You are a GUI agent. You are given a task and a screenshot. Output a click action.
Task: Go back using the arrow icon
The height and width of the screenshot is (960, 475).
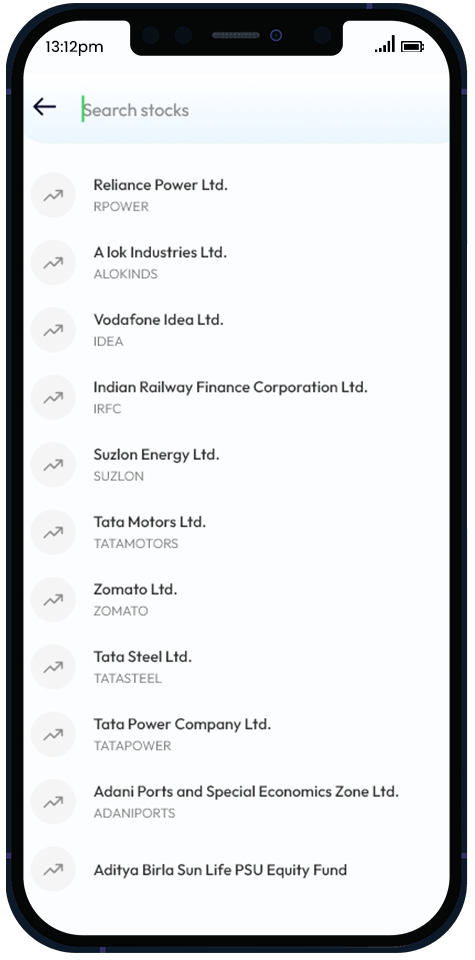(45, 107)
